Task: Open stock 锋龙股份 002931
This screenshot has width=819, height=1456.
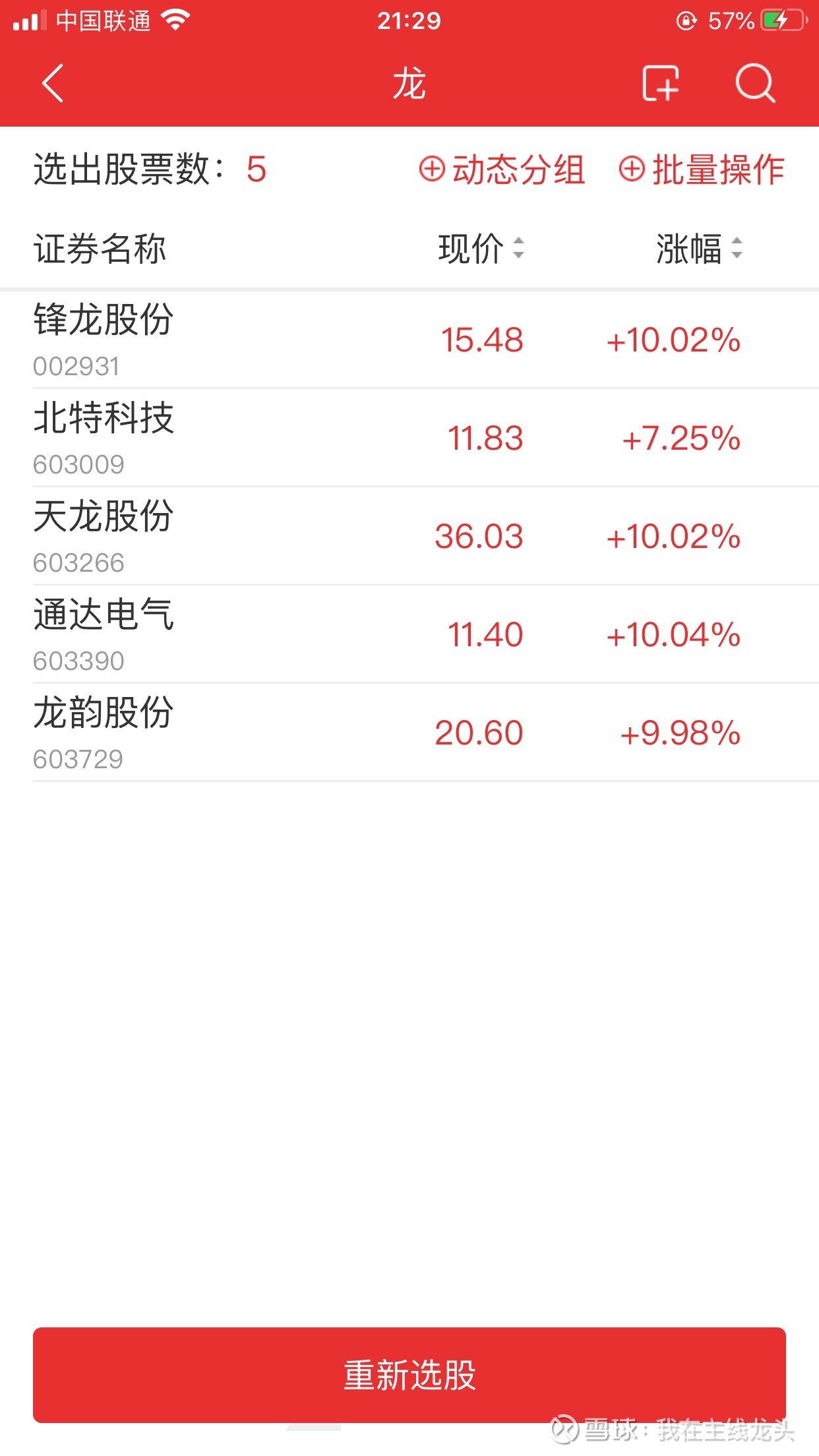Action: [409, 340]
